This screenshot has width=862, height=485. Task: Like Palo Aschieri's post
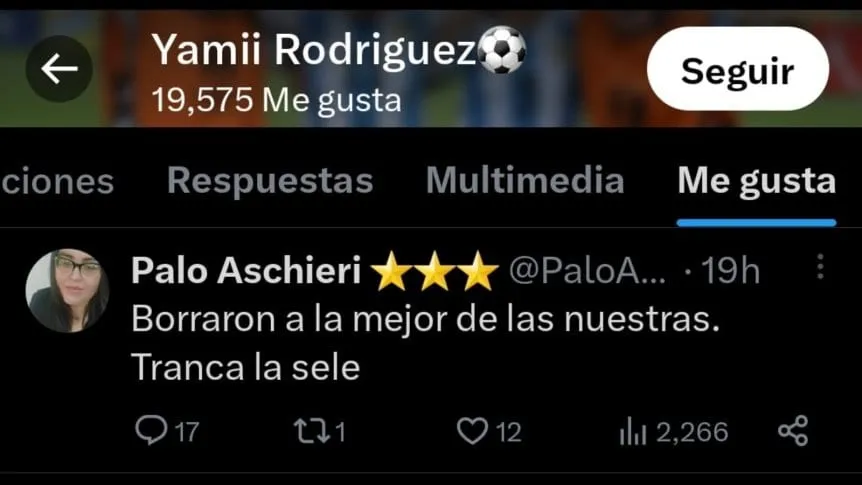(x=472, y=431)
